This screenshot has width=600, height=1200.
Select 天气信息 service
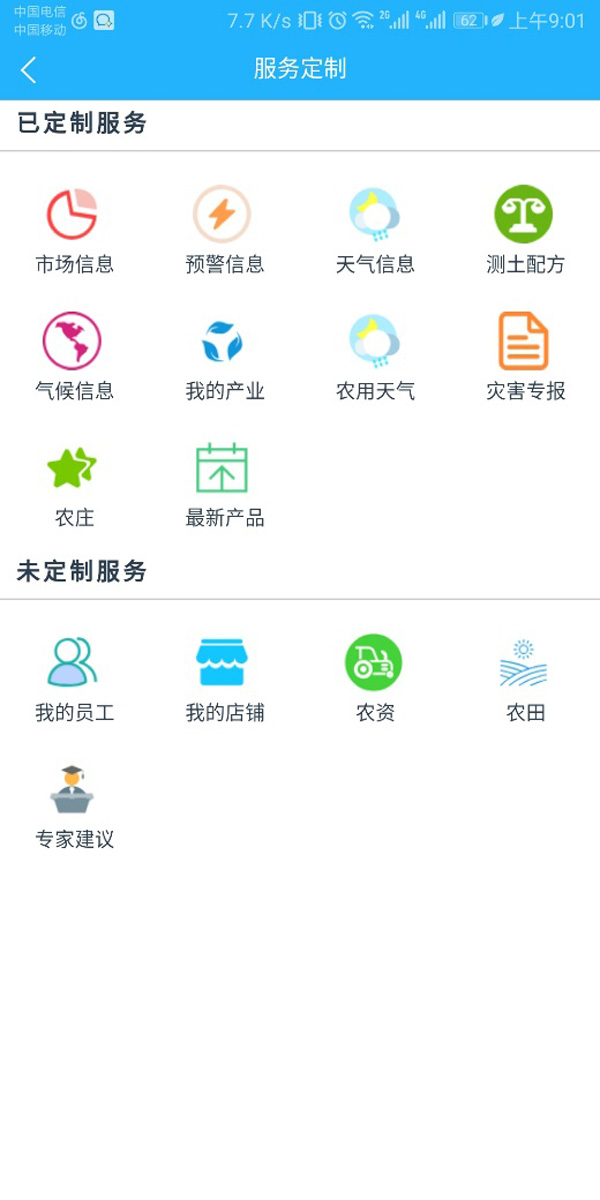375,230
